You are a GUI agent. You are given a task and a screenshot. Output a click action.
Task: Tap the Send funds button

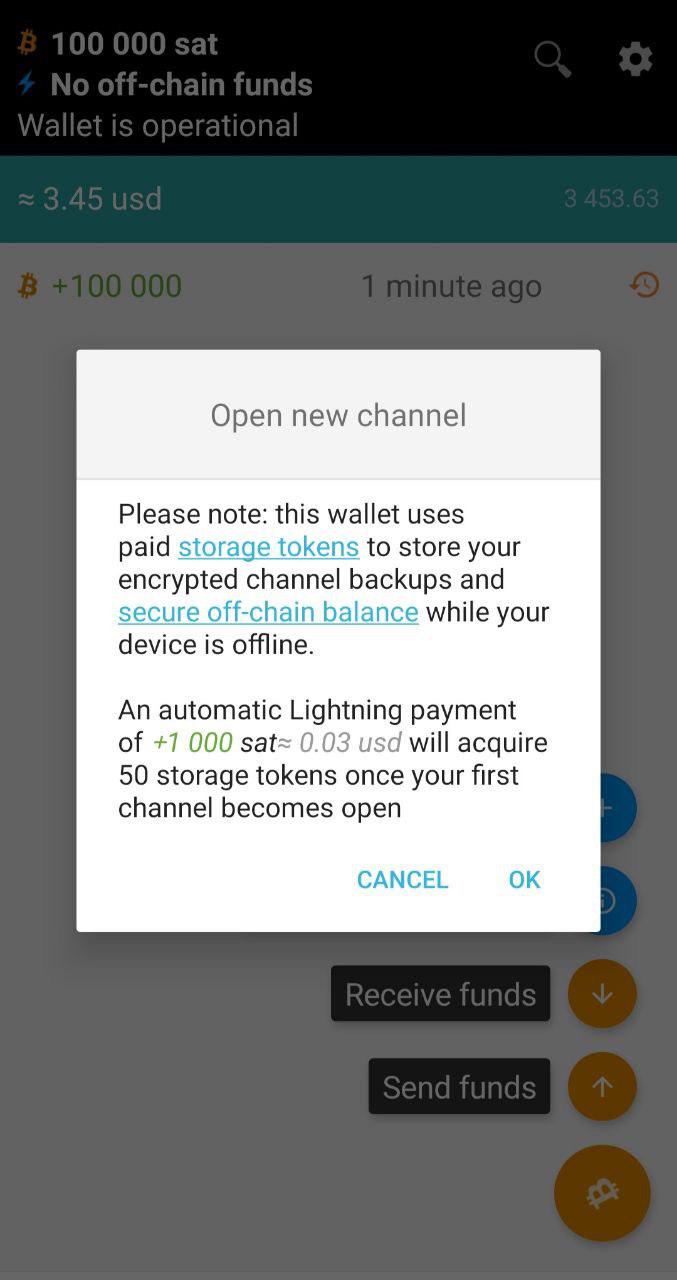[602, 1087]
